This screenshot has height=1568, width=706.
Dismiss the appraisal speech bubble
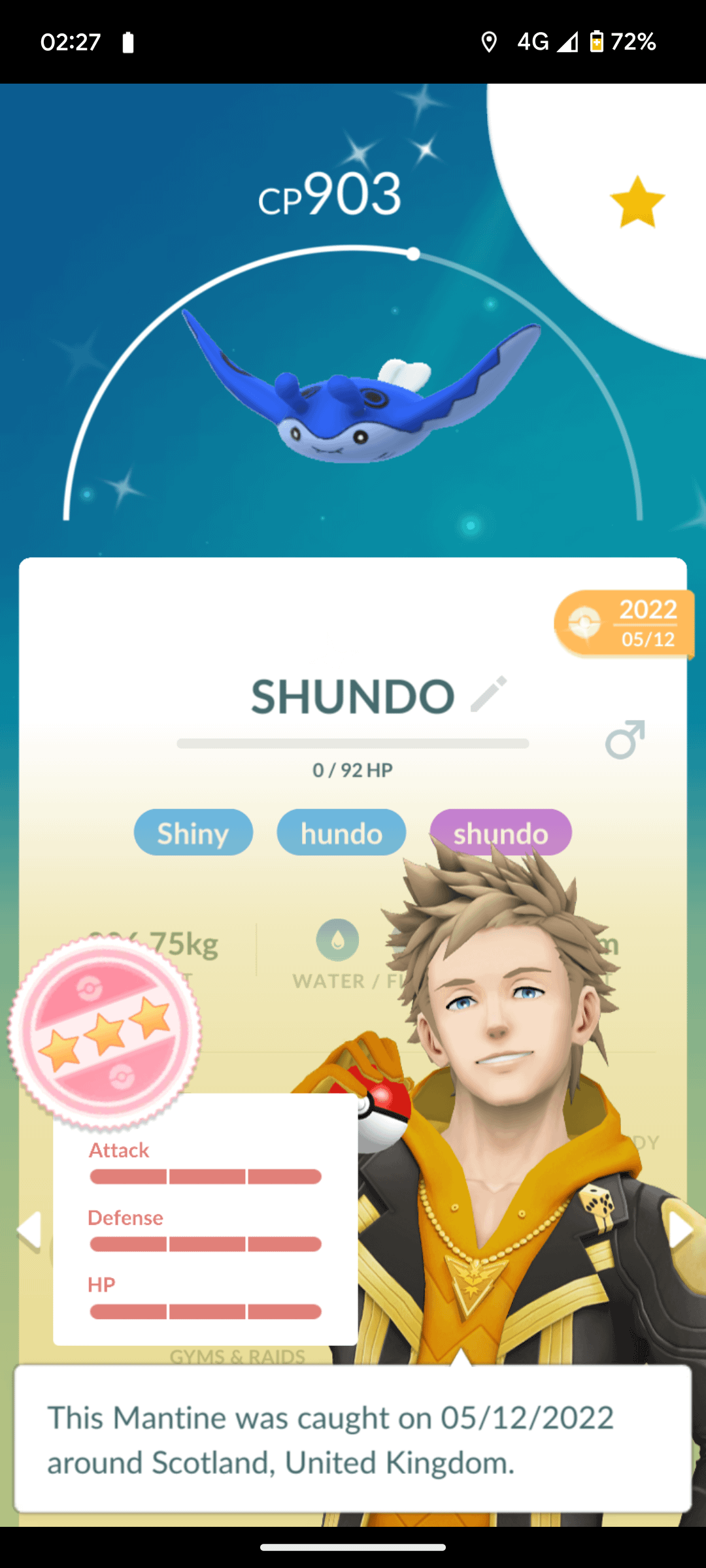click(353, 1440)
